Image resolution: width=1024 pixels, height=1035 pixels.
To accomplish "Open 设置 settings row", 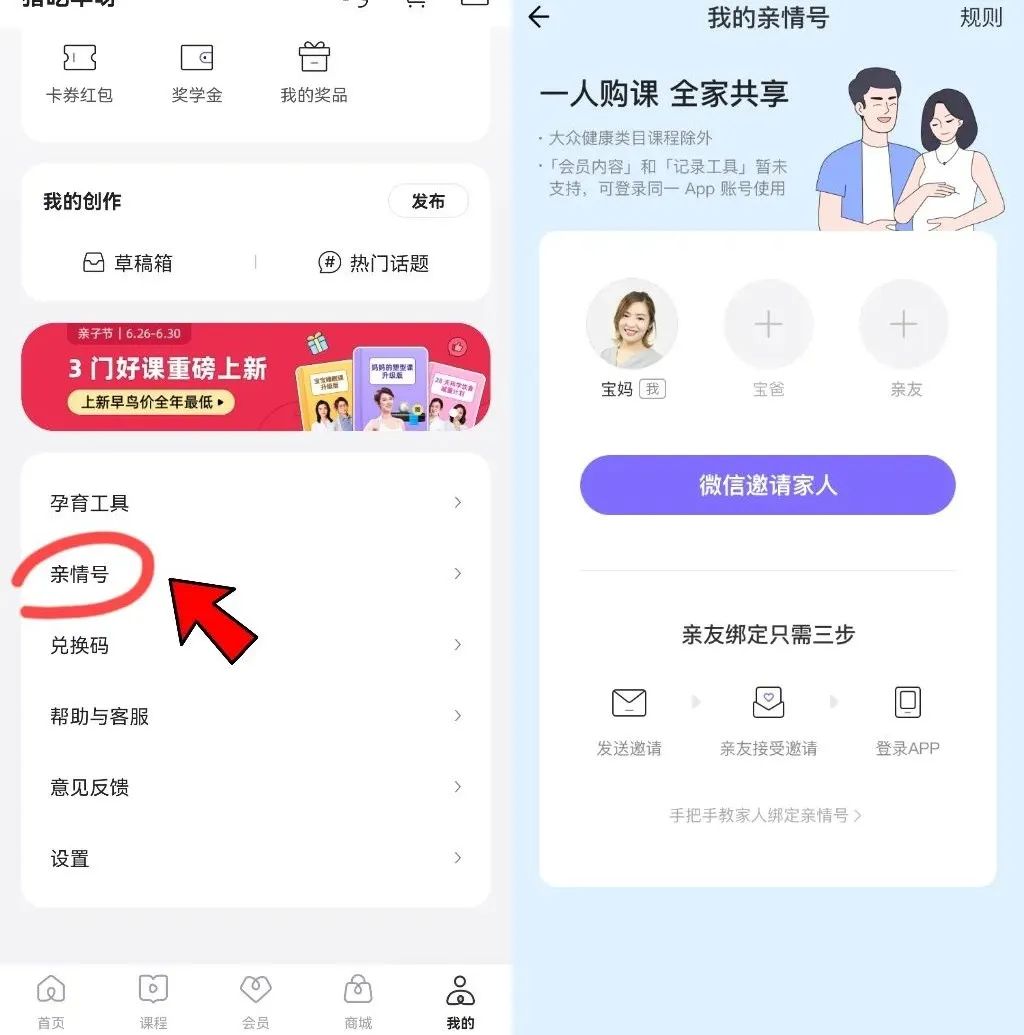I will click(x=255, y=858).
